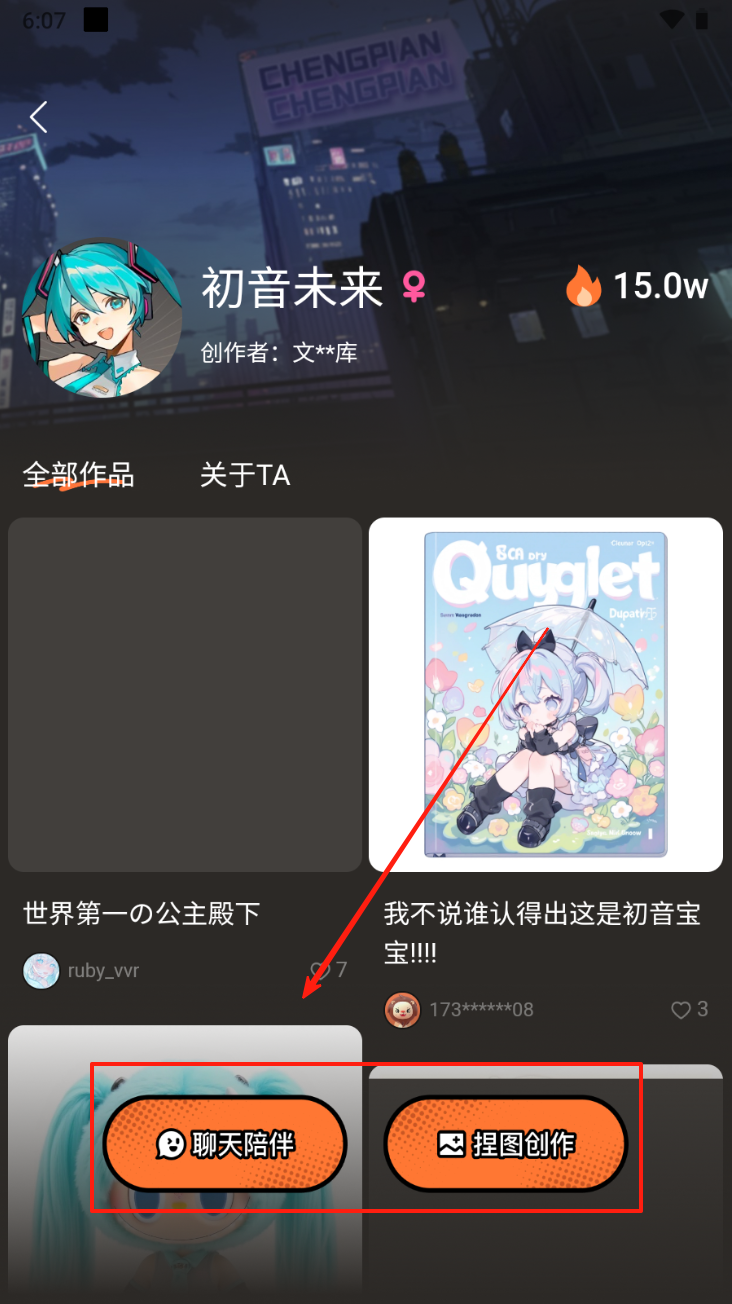This screenshot has height=1304, width=732.
Task: Open 初音未来's round avatar picture
Action: coord(102,317)
